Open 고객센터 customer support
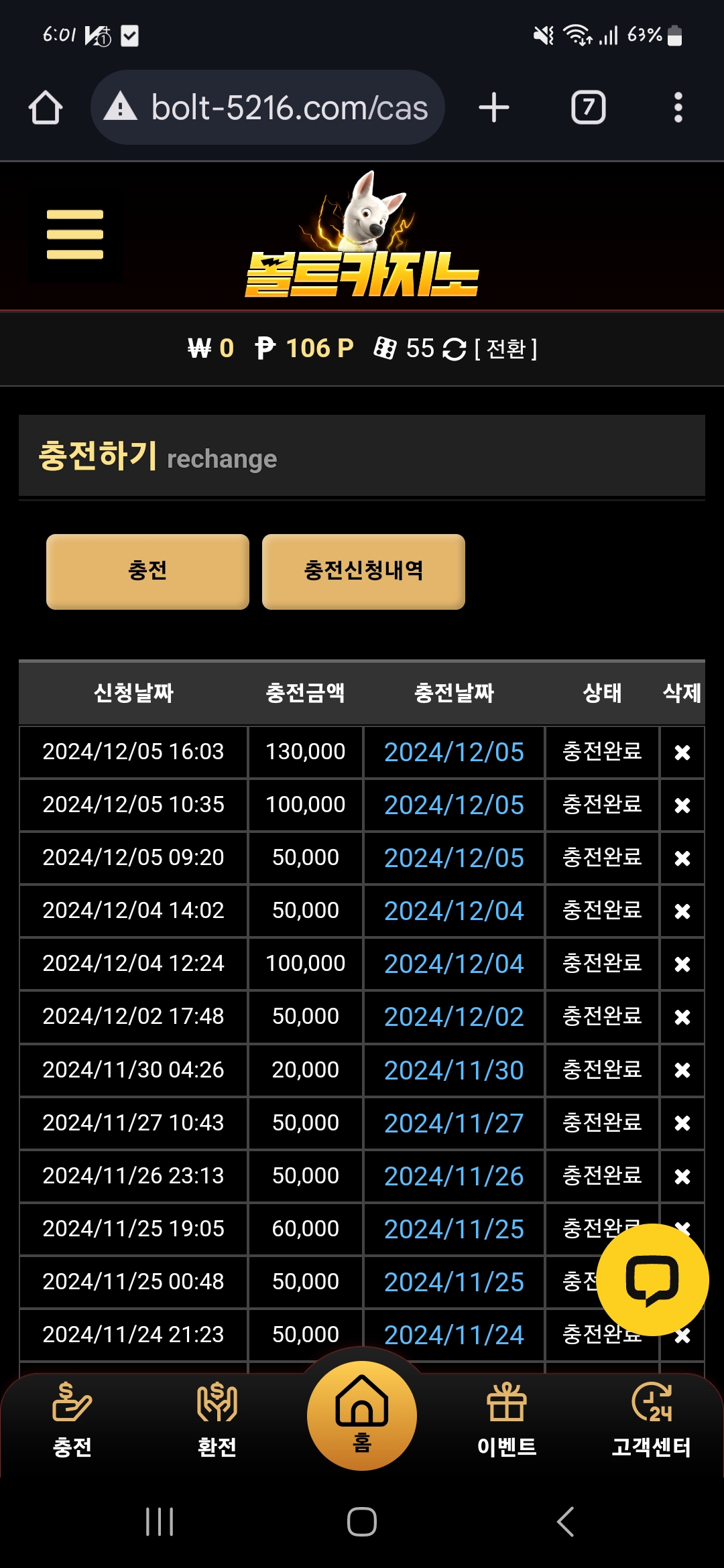Image resolution: width=724 pixels, height=1568 pixels. [x=651, y=1419]
